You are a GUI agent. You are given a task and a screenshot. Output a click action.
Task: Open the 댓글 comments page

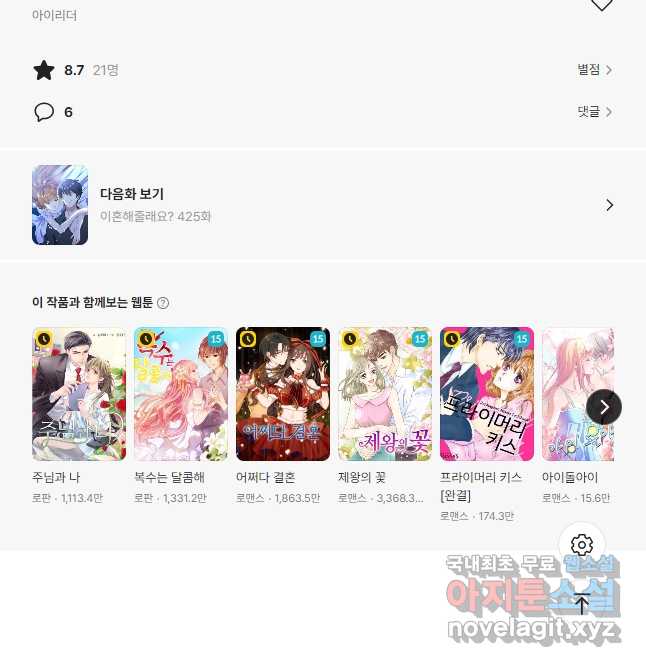pos(594,112)
